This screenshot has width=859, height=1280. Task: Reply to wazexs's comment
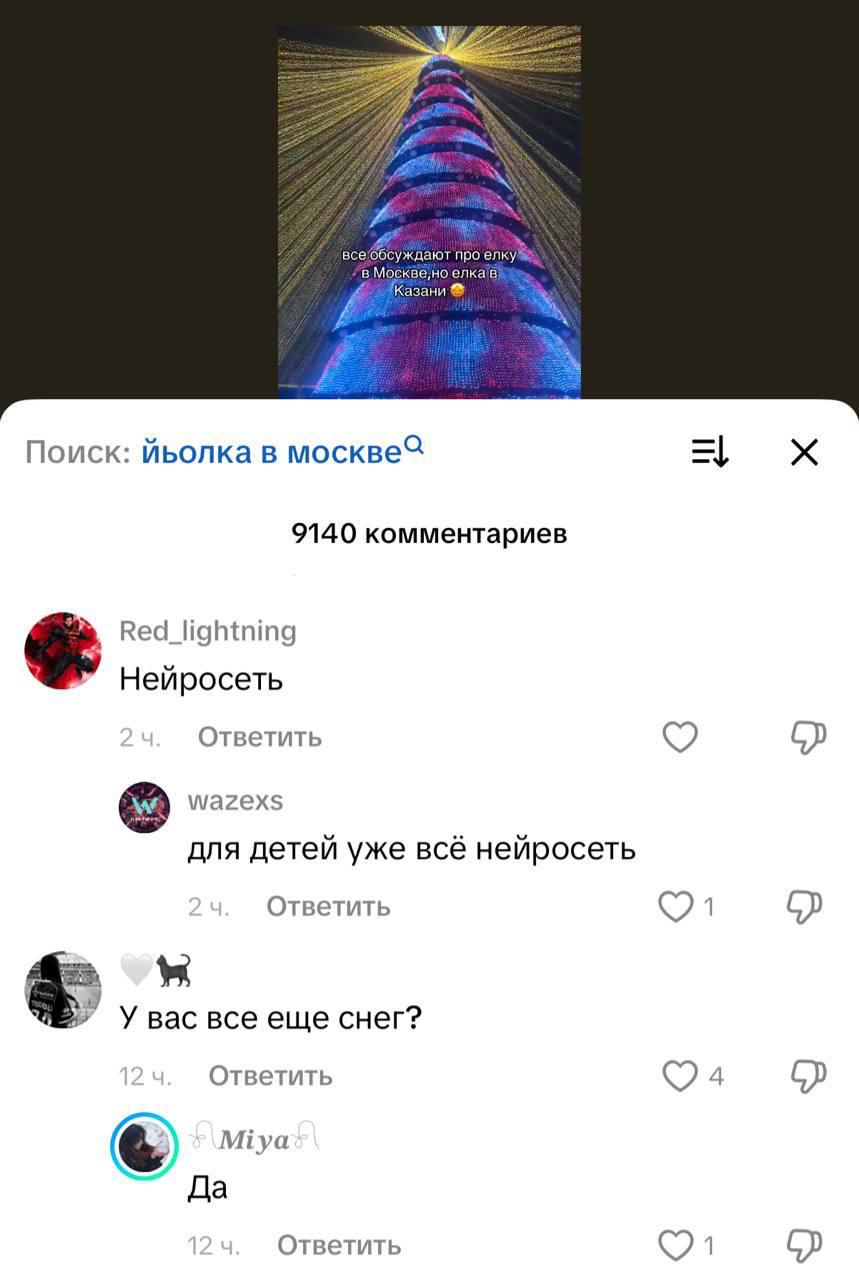[x=328, y=907]
